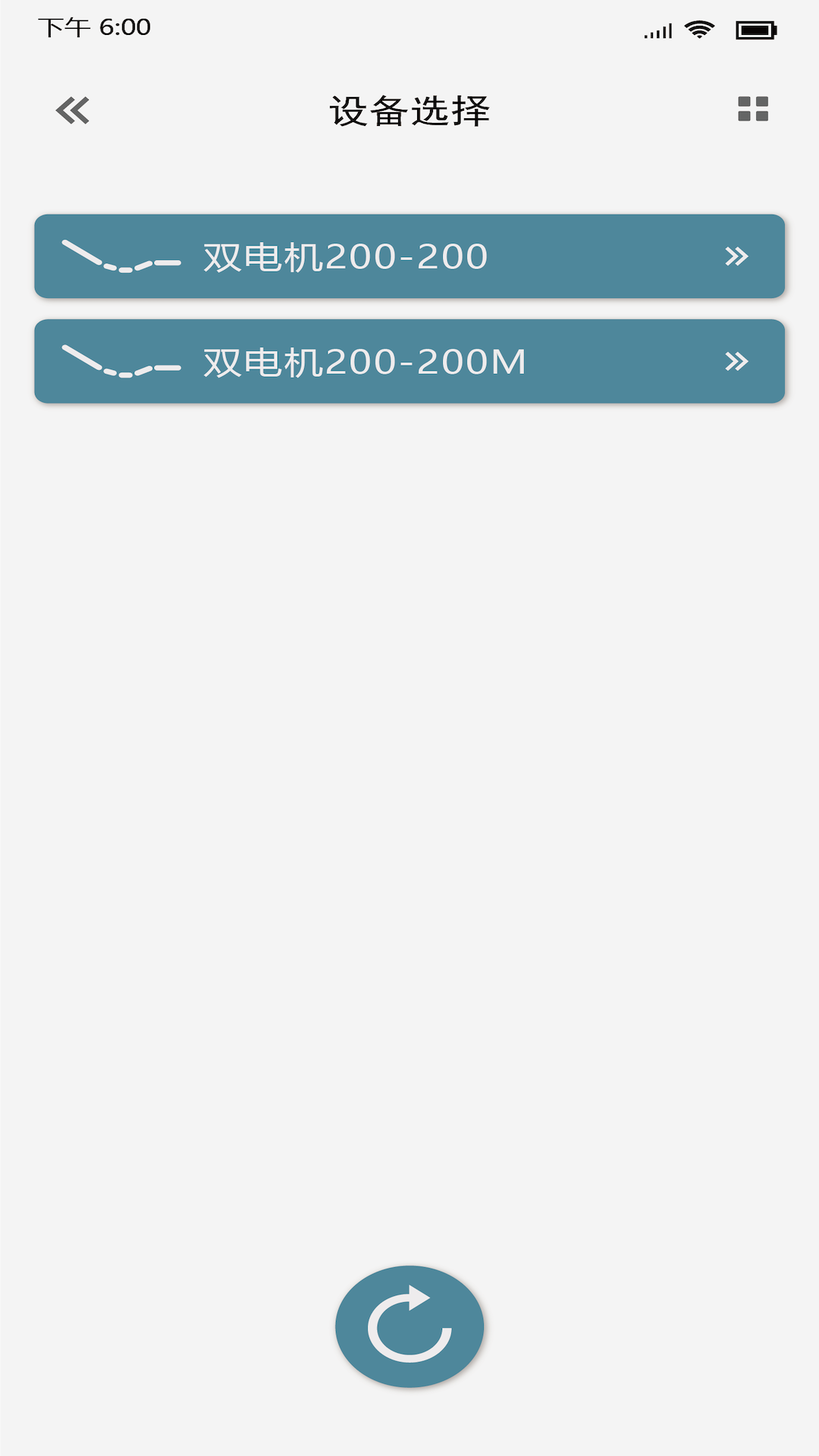
Task: Go back using the double-arrow icon
Action: [73, 111]
